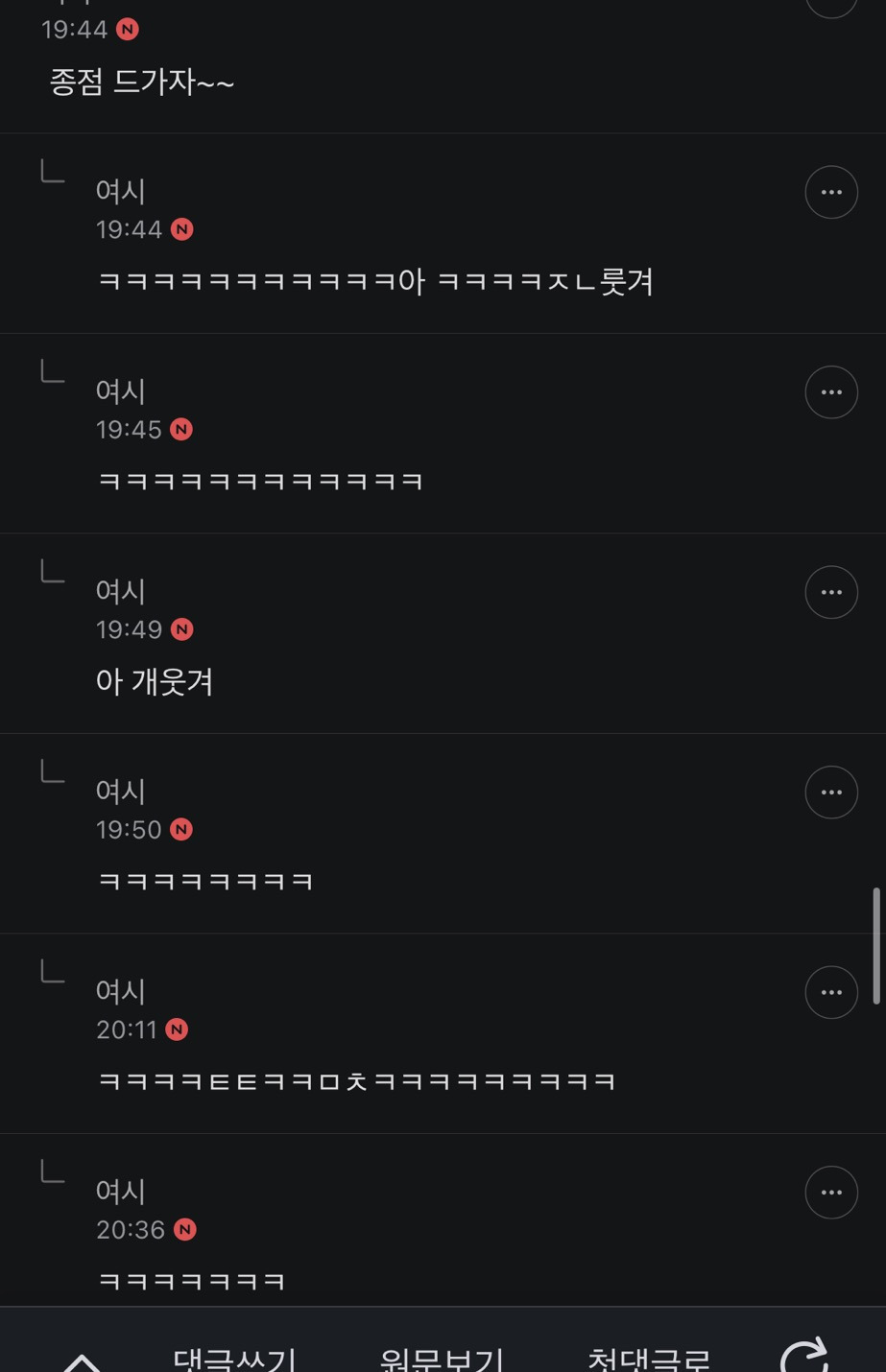This screenshot has width=886, height=1372.
Task: Open options menu for 19:44 reply comment
Action: 831,192
